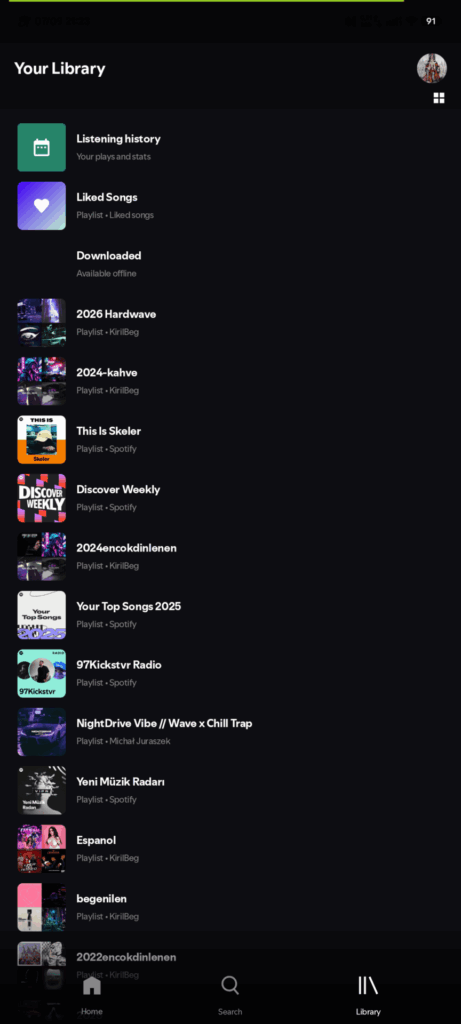The width and height of the screenshot is (461, 1024).
Task: Open the profile avatar
Action: pos(432,69)
